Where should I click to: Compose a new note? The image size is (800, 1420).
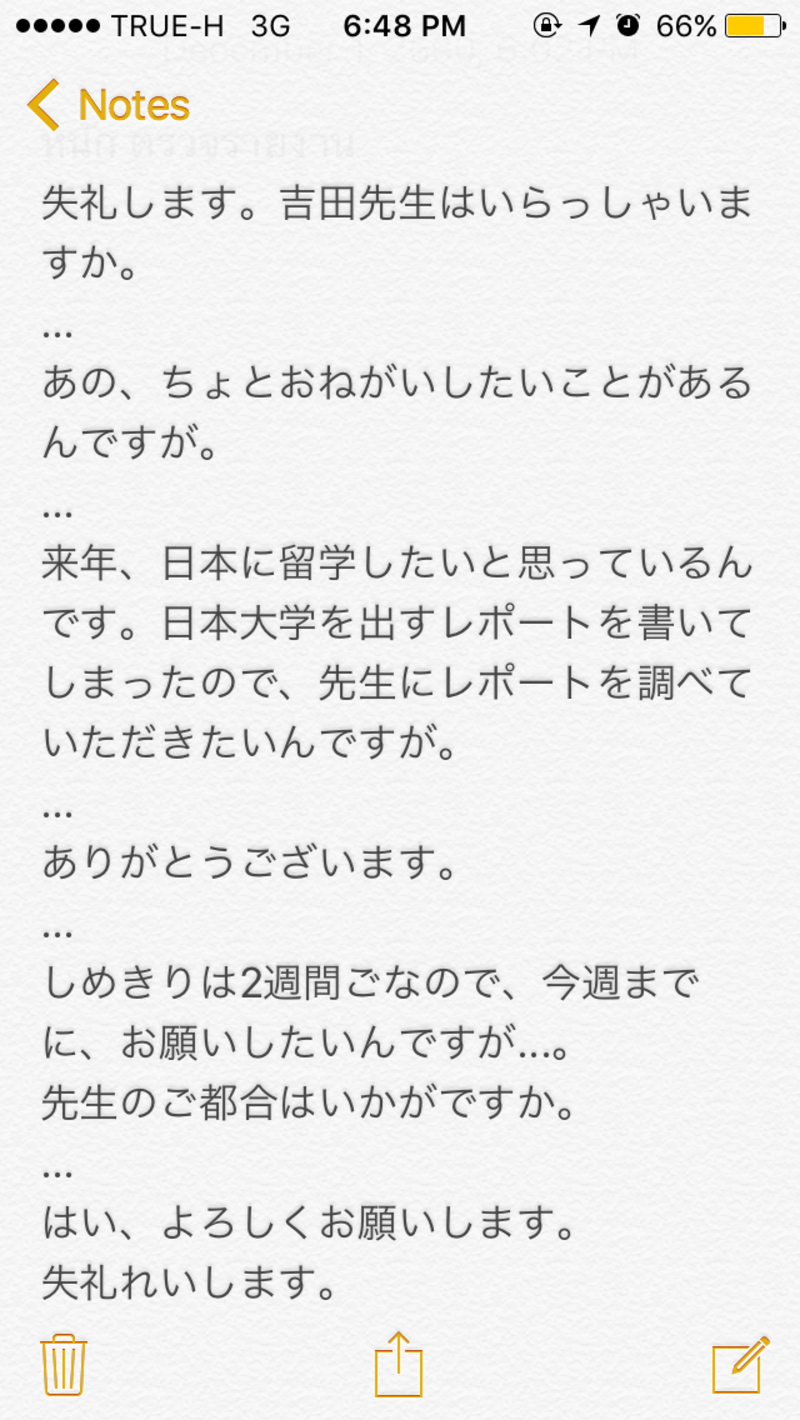(741, 1364)
